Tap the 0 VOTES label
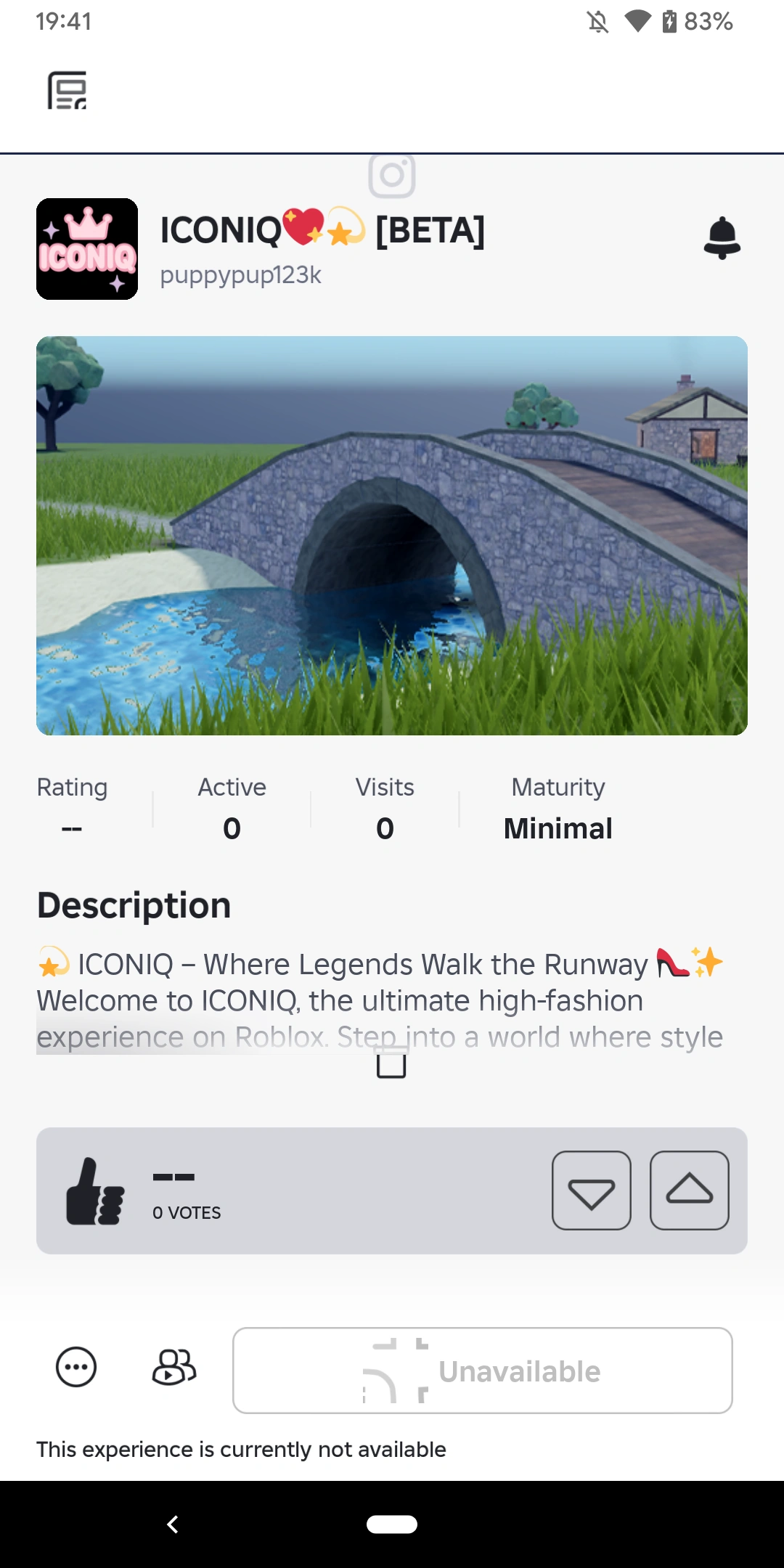 [x=186, y=1212]
